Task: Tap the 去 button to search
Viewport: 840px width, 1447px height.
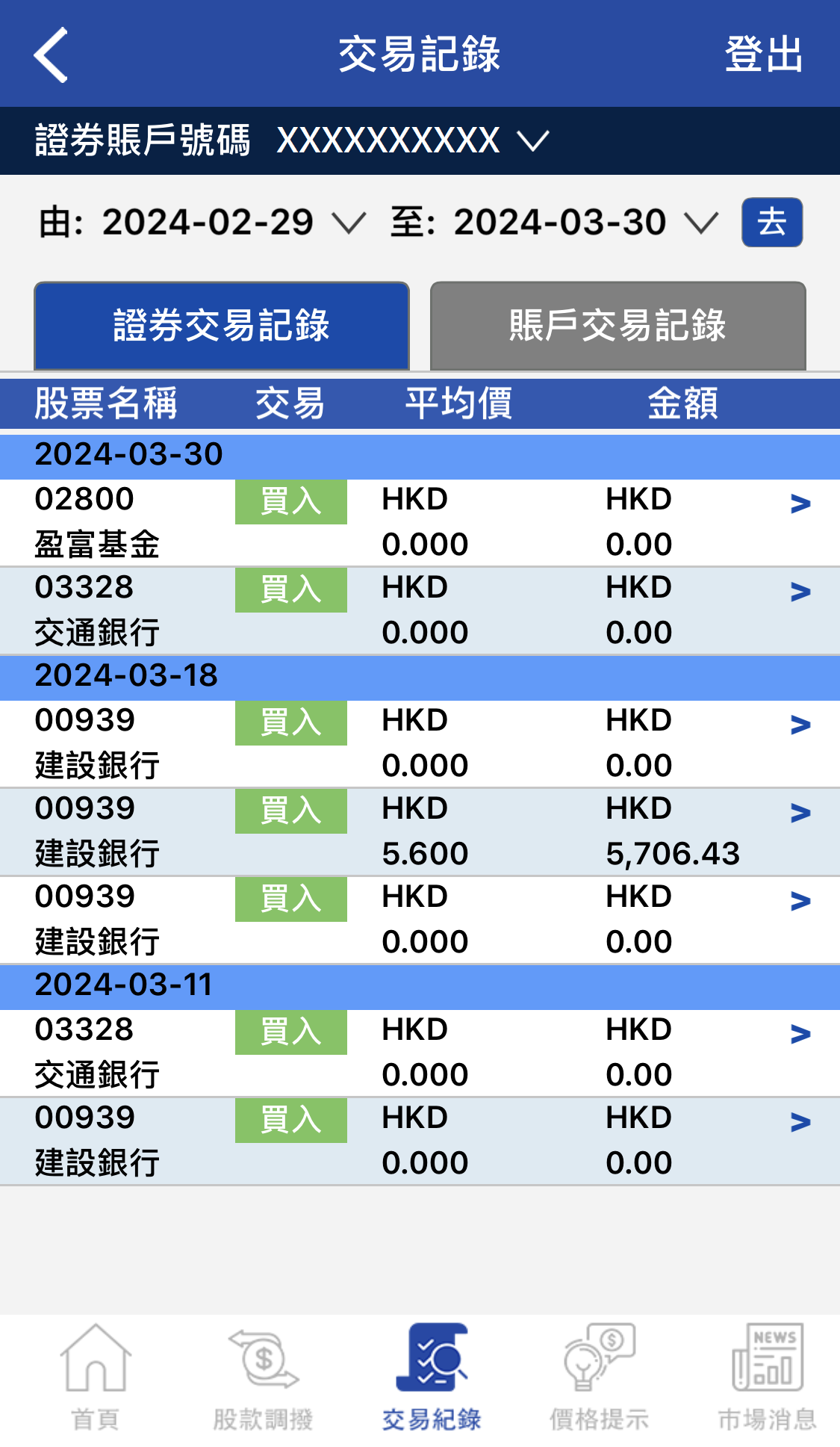Action: point(771,223)
